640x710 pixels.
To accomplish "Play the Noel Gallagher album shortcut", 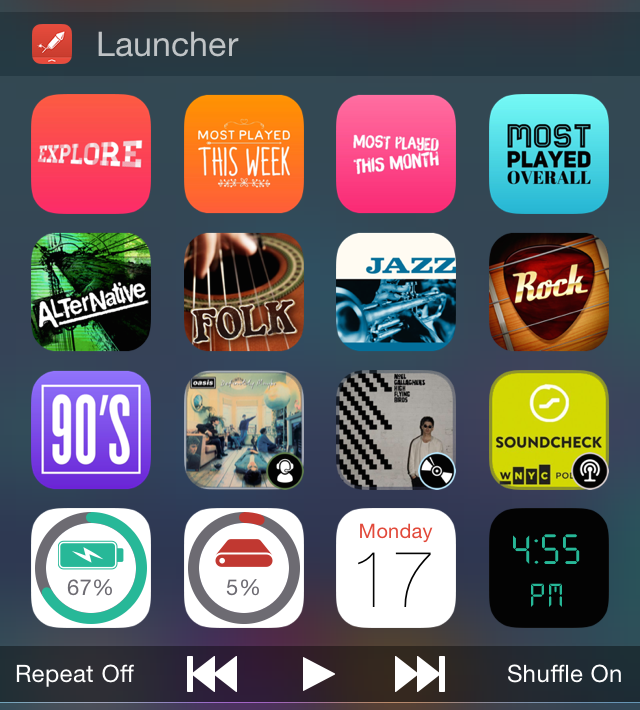I will click(396, 430).
